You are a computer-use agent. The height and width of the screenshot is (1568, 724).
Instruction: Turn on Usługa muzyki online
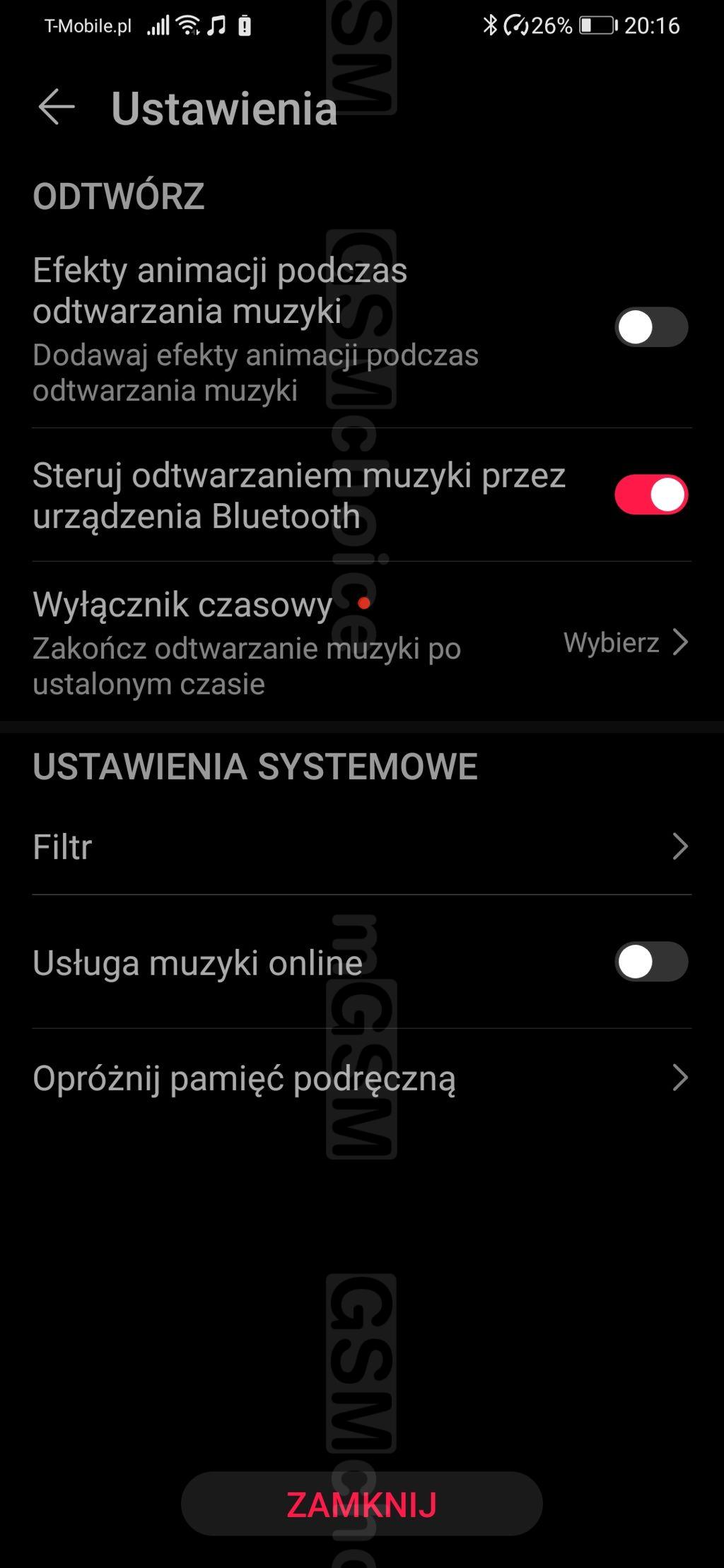coord(650,962)
